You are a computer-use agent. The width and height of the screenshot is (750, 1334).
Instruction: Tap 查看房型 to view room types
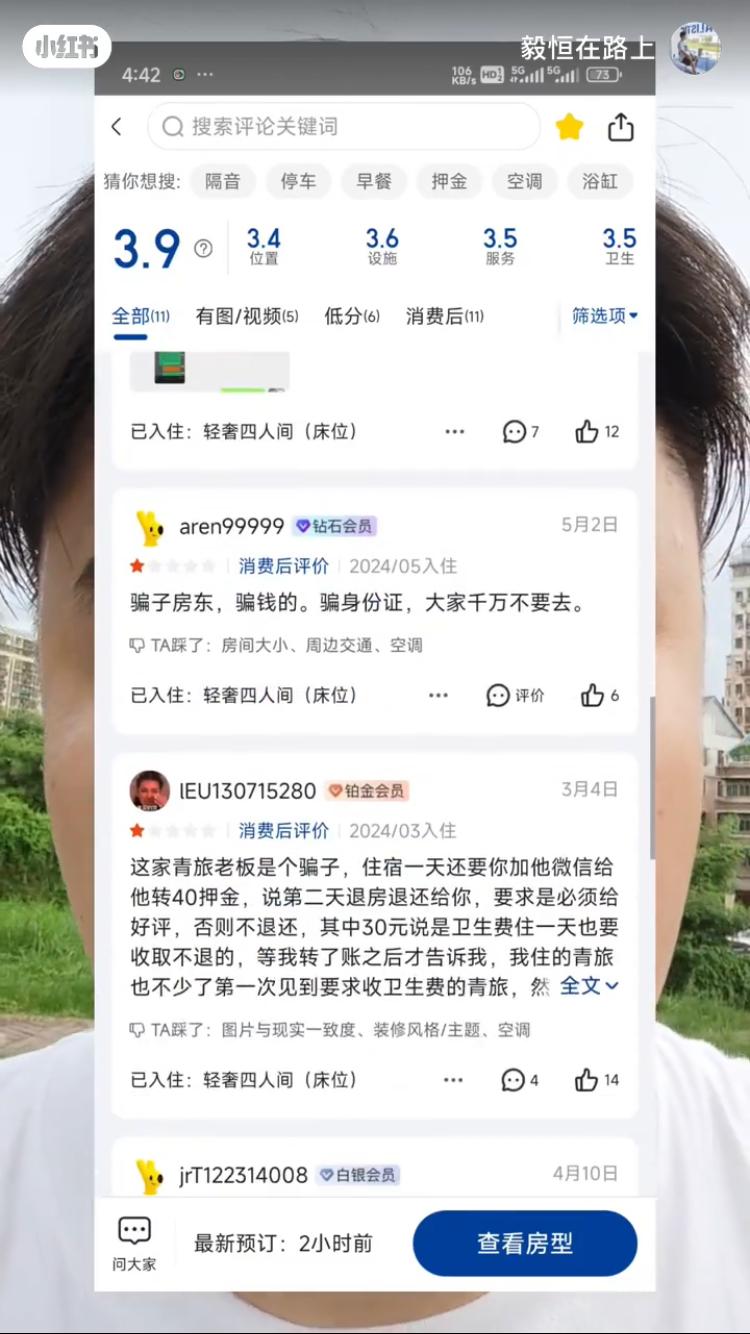pos(525,1243)
